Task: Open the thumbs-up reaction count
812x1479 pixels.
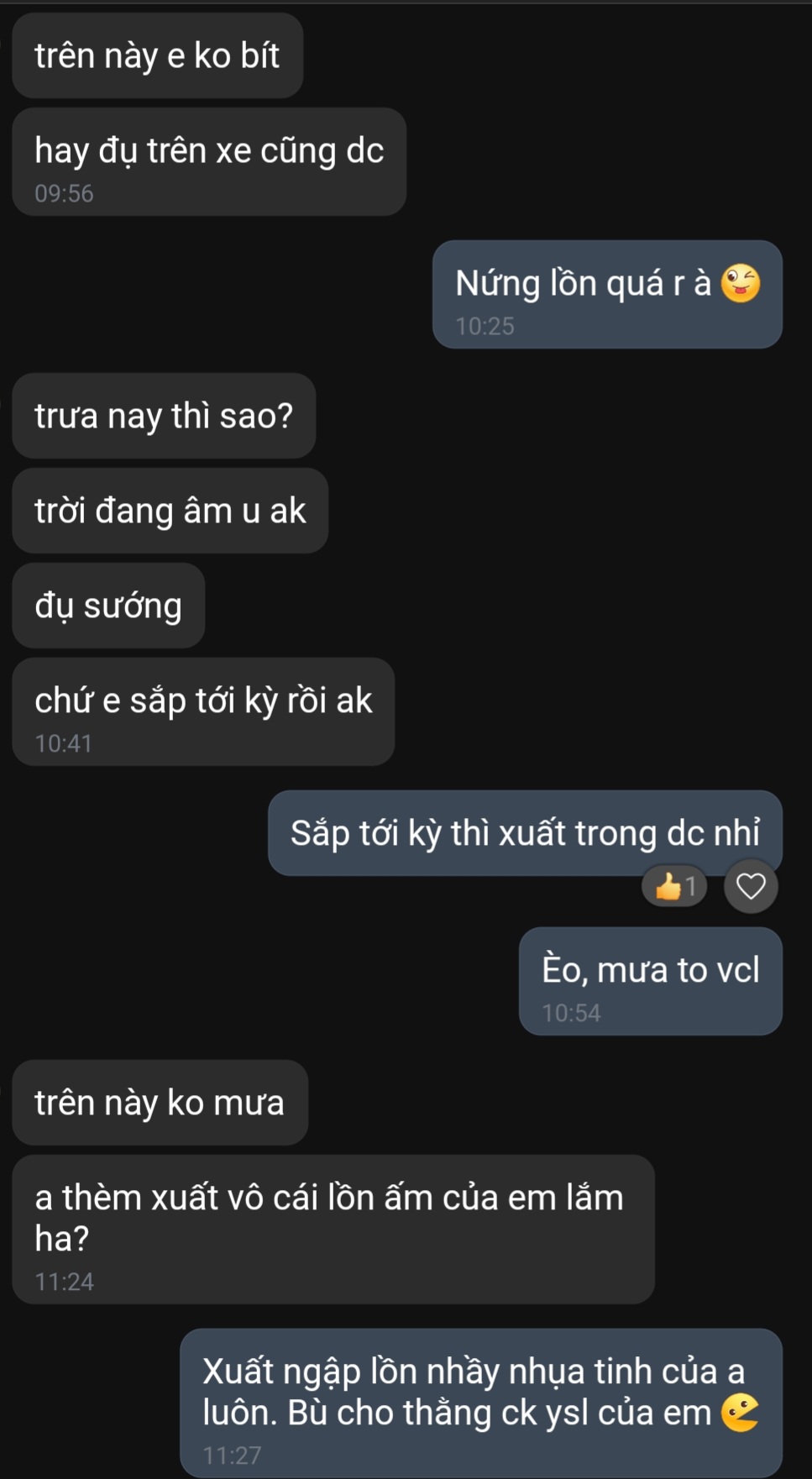Action: [674, 886]
